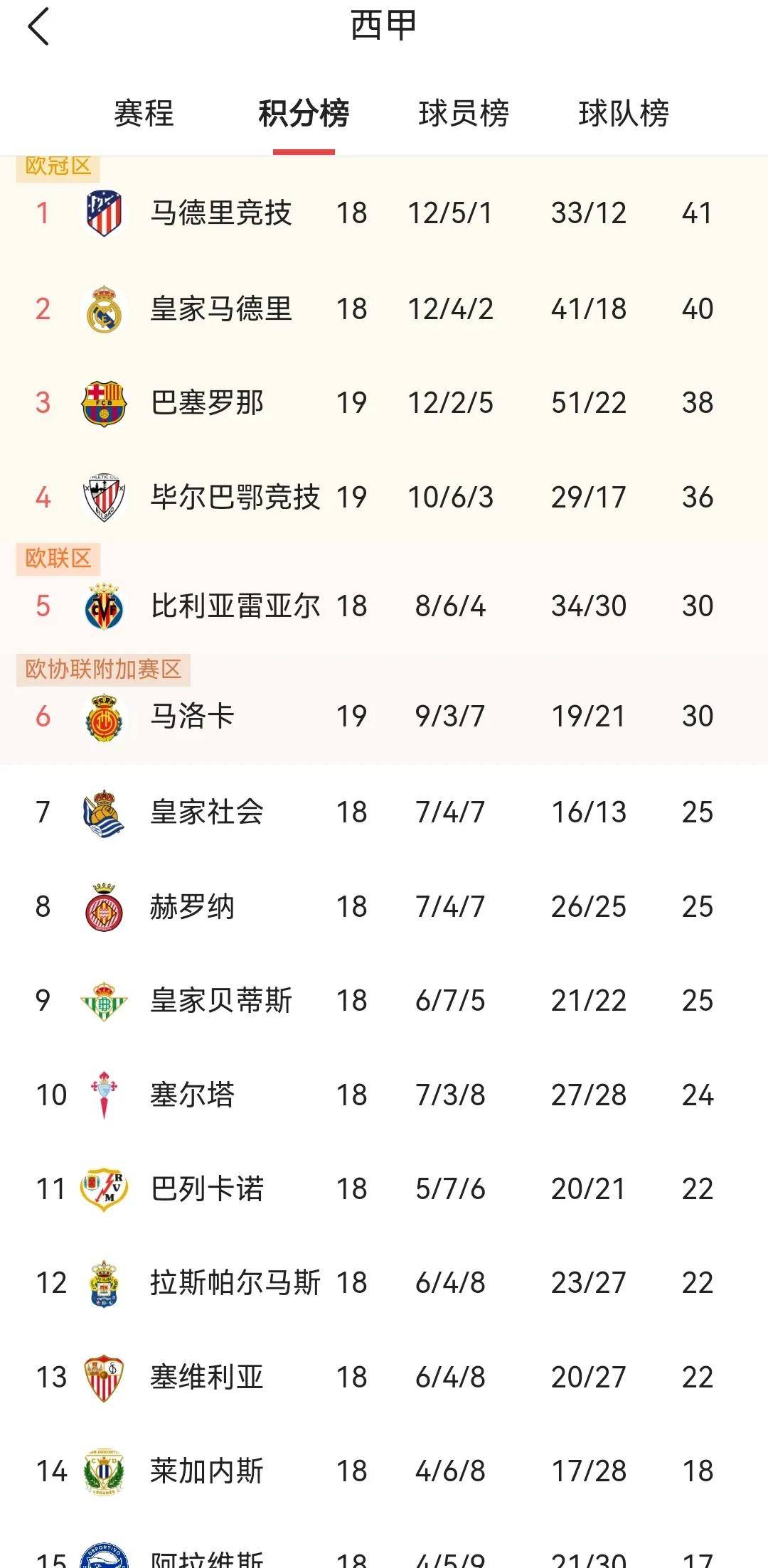The image size is (768, 1568).
Task: Click the Real Madrid club logo
Action: pyautogui.click(x=105, y=307)
